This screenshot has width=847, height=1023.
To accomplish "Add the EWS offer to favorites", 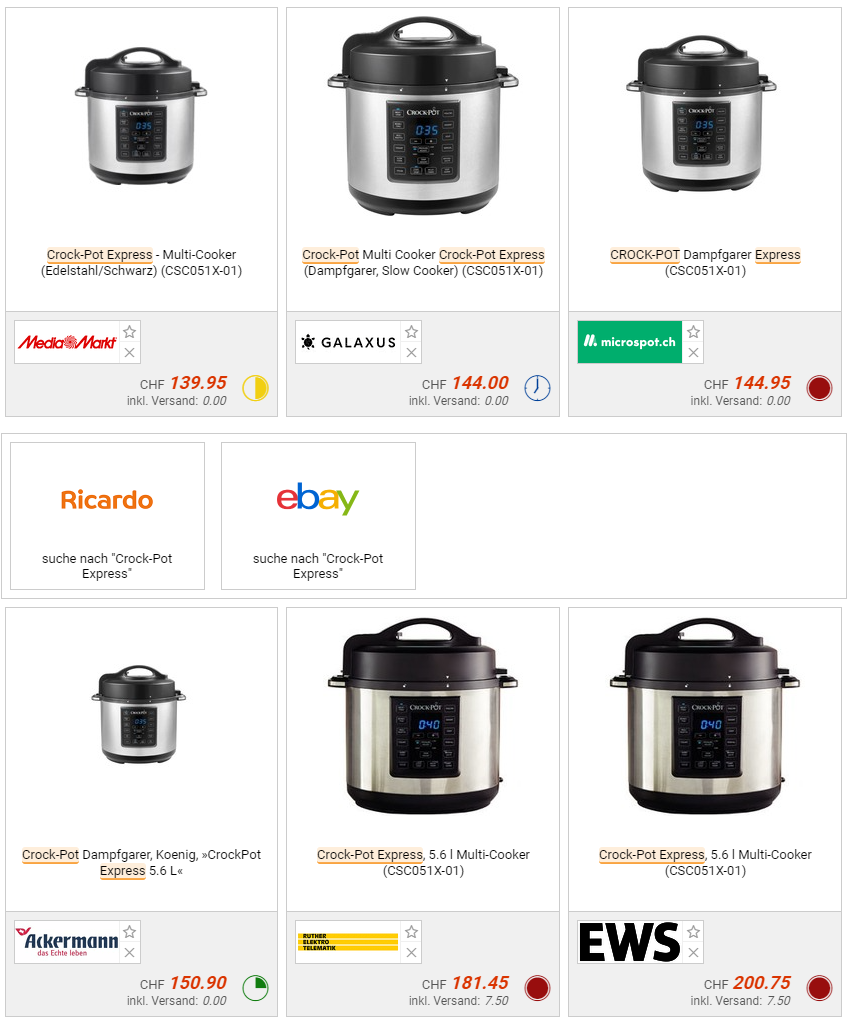I will point(693,932).
